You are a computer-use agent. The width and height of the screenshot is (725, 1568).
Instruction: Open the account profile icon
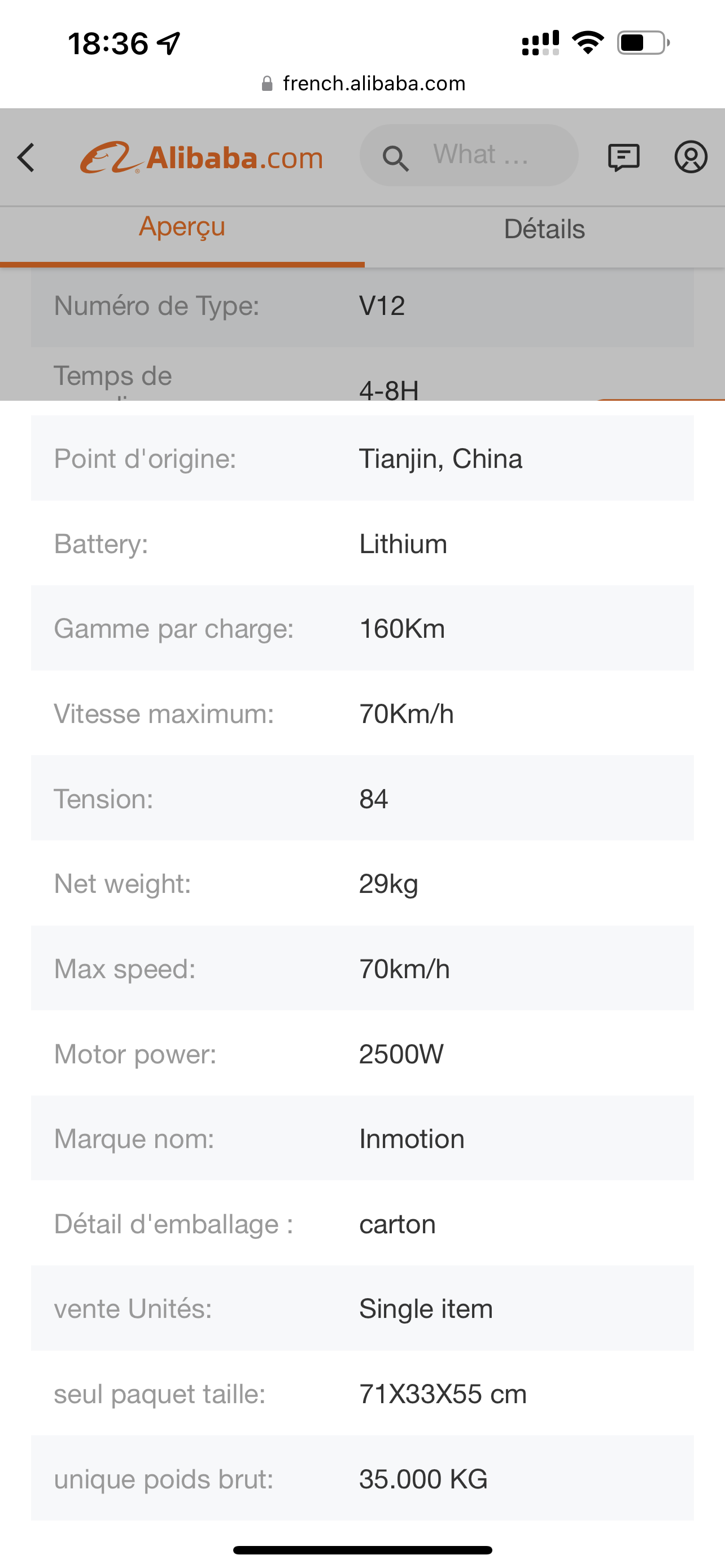pos(691,157)
